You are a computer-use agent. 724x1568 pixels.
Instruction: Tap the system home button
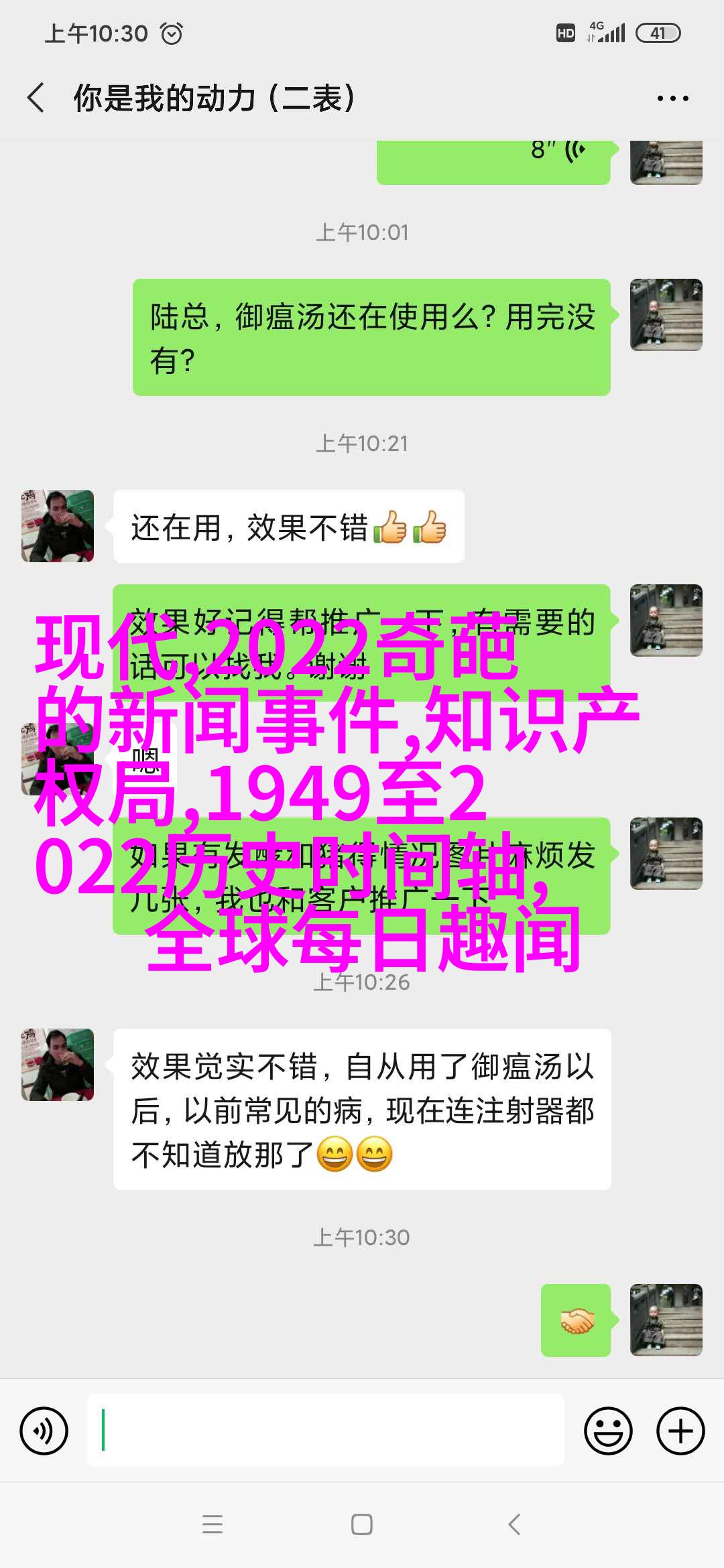(361, 1524)
